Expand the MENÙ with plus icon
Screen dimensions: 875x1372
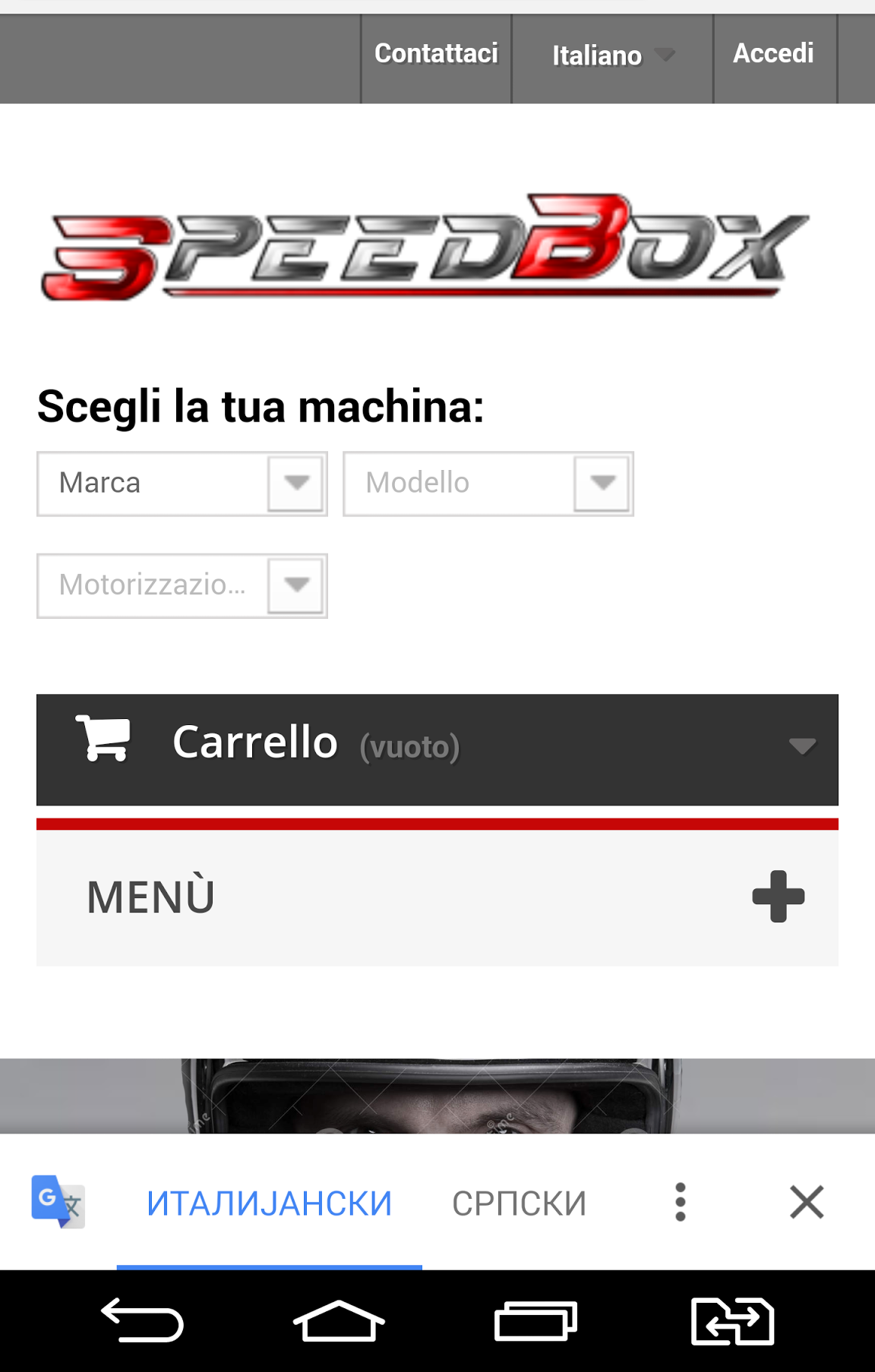pos(778,897)
